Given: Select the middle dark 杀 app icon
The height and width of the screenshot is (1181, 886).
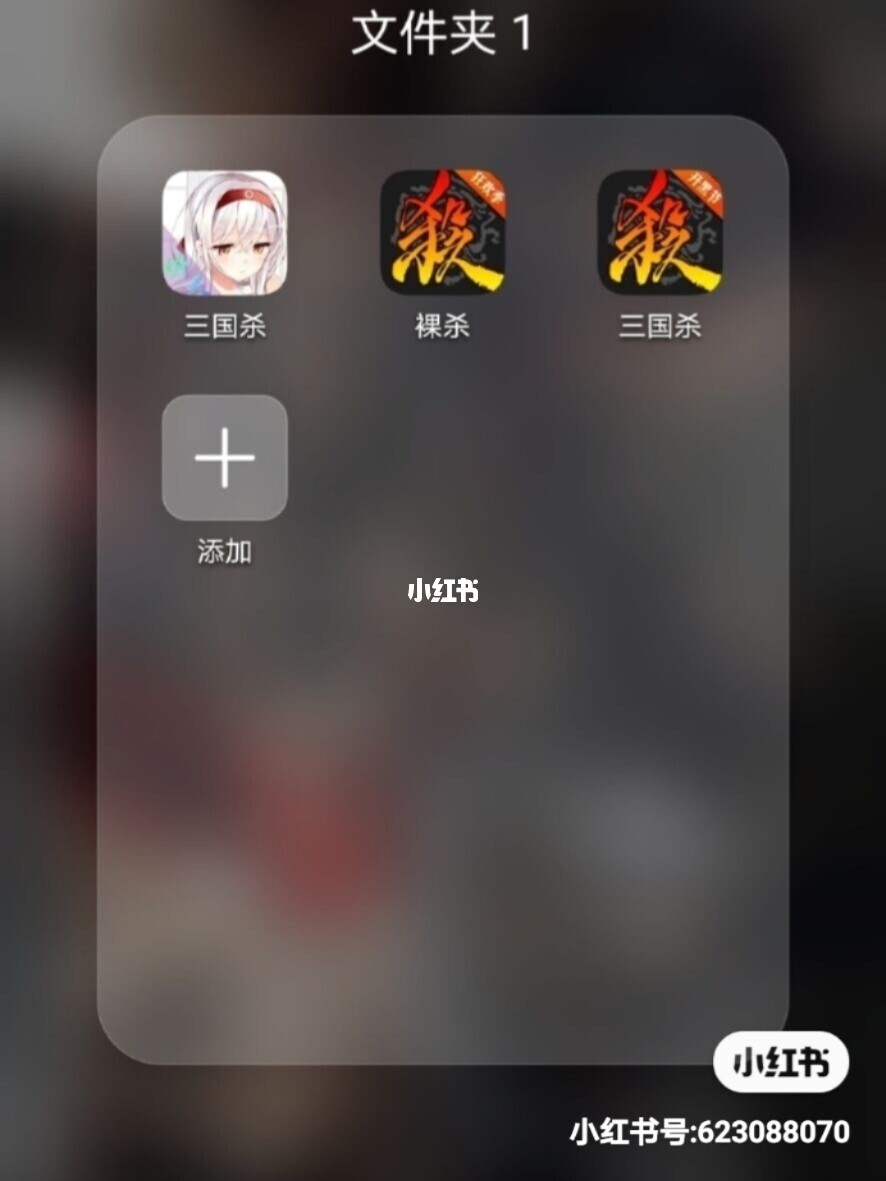Looking at the screenshot, I should (x=442, y=234).
